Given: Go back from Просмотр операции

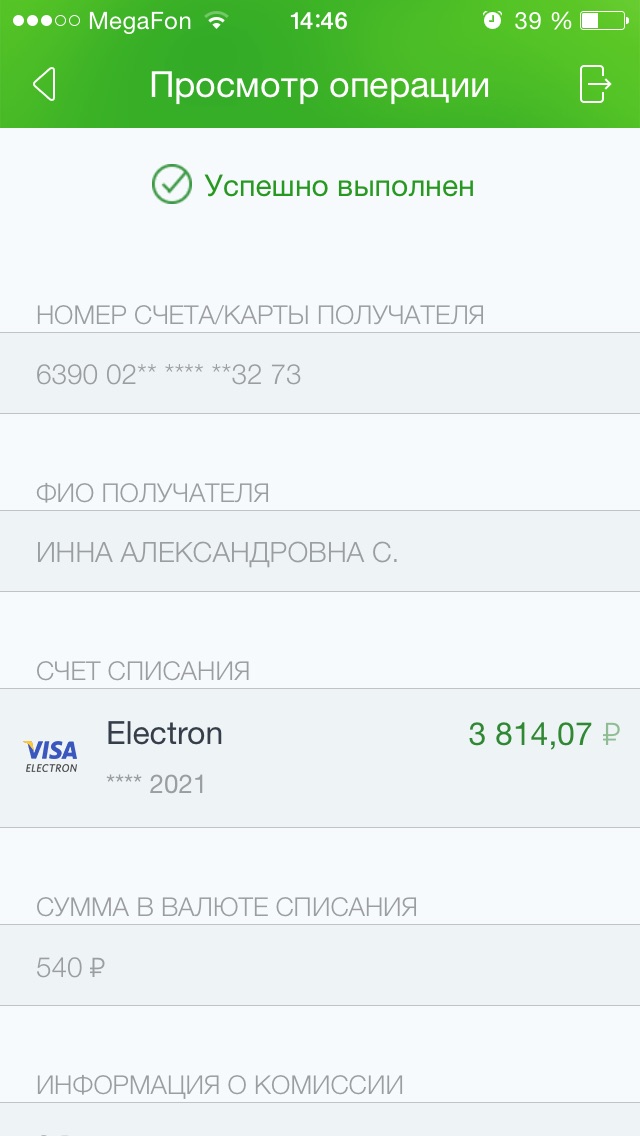Looking at the screenshot, I should click(44, 85).
